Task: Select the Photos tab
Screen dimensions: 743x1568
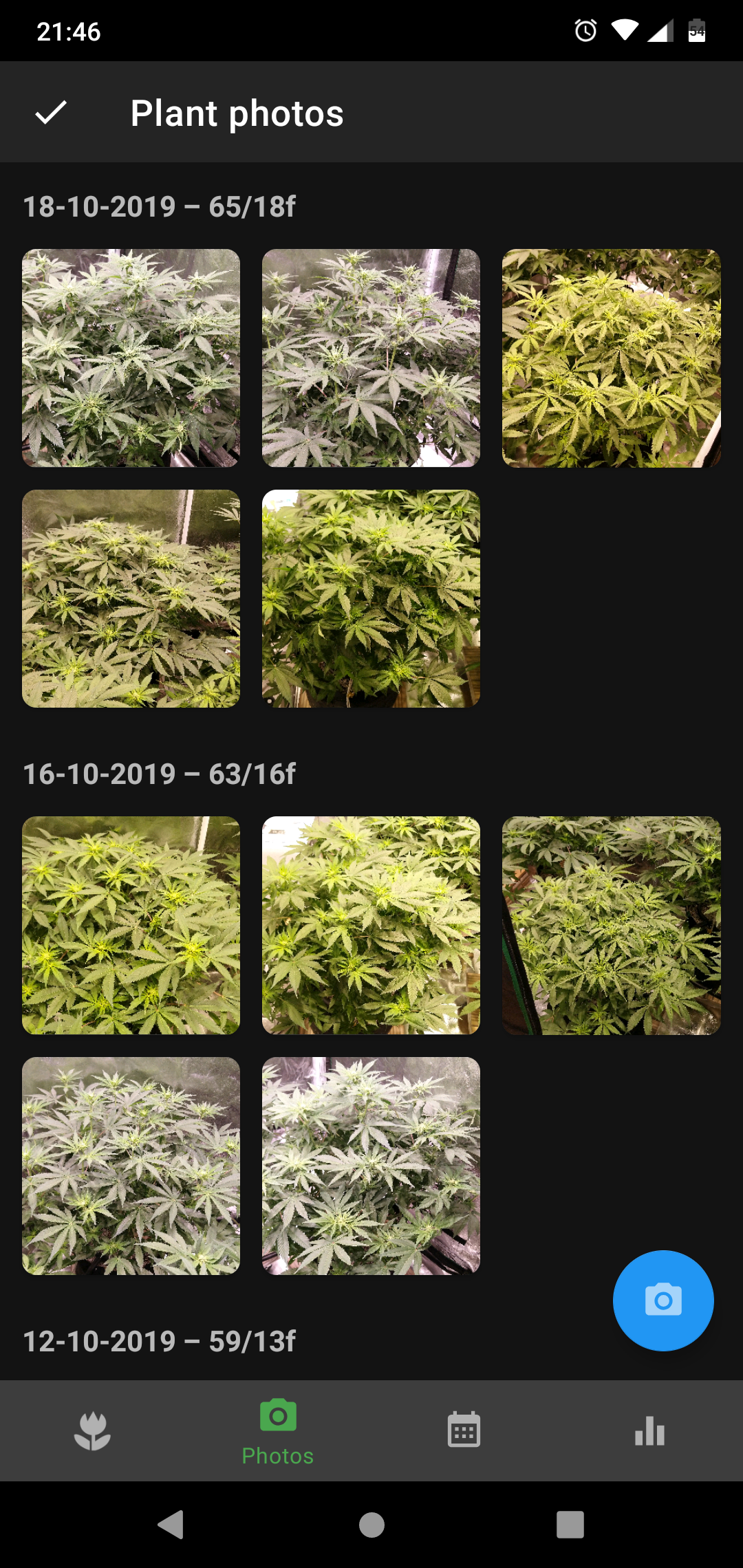Action: tap(278, 1430)
